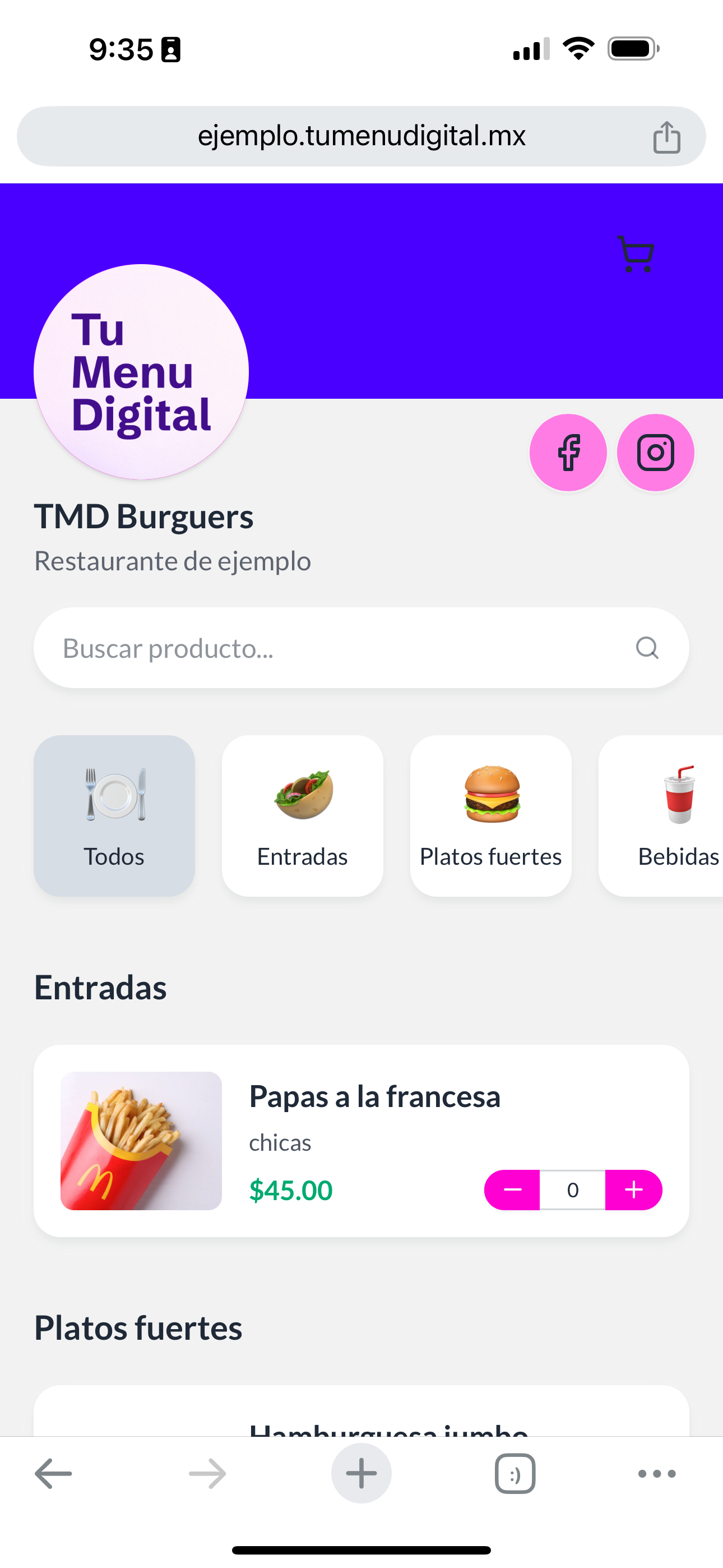This screenshot has height=1568, width=723.
Task: Increase Papas a la francesa quantity
Action: [633, 1189]
